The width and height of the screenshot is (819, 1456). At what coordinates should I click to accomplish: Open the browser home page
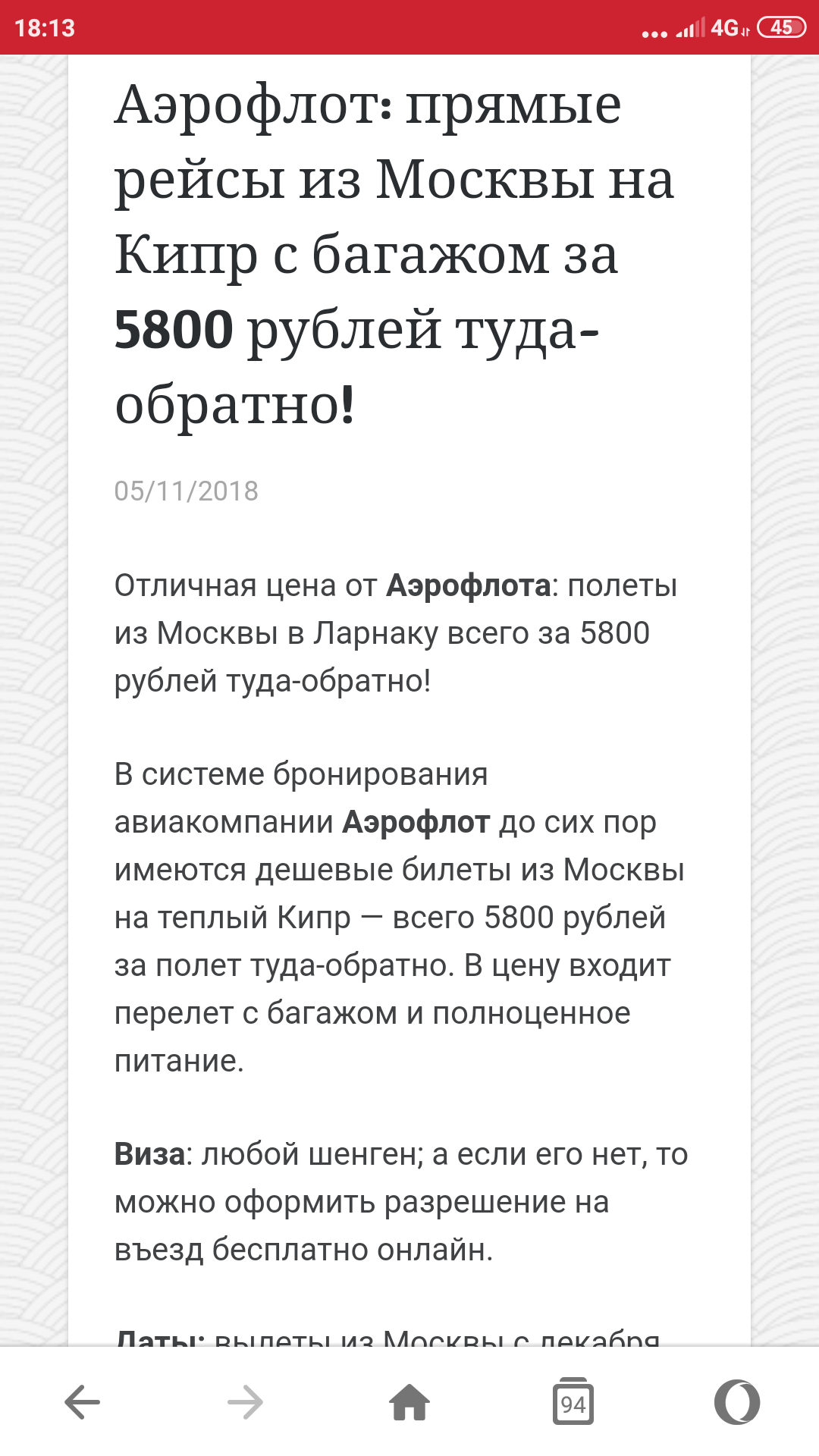pos(409,1401)
